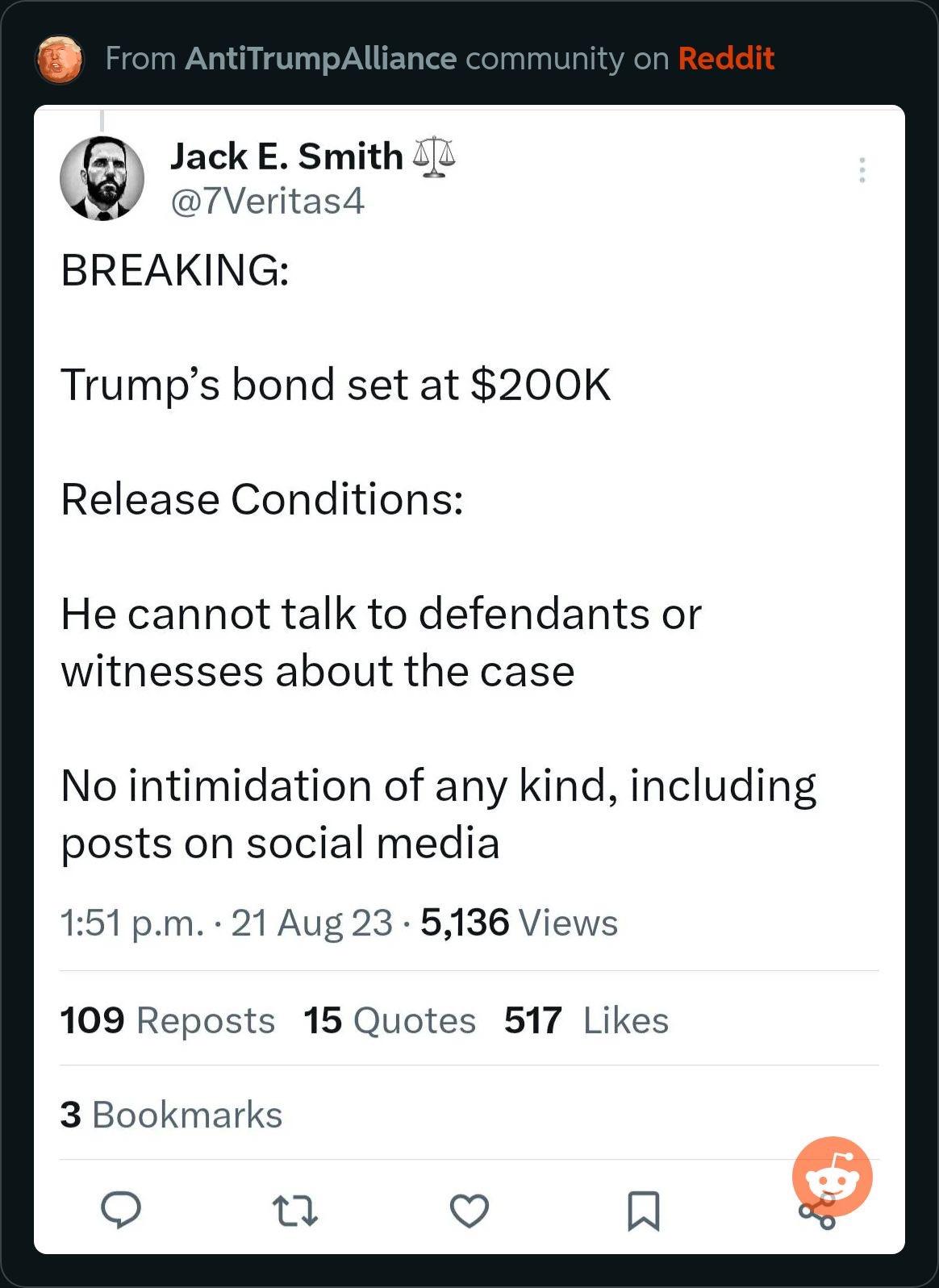Open the 3 Bookmarks count
The image size is (939, 1288).
[170, 1114]
